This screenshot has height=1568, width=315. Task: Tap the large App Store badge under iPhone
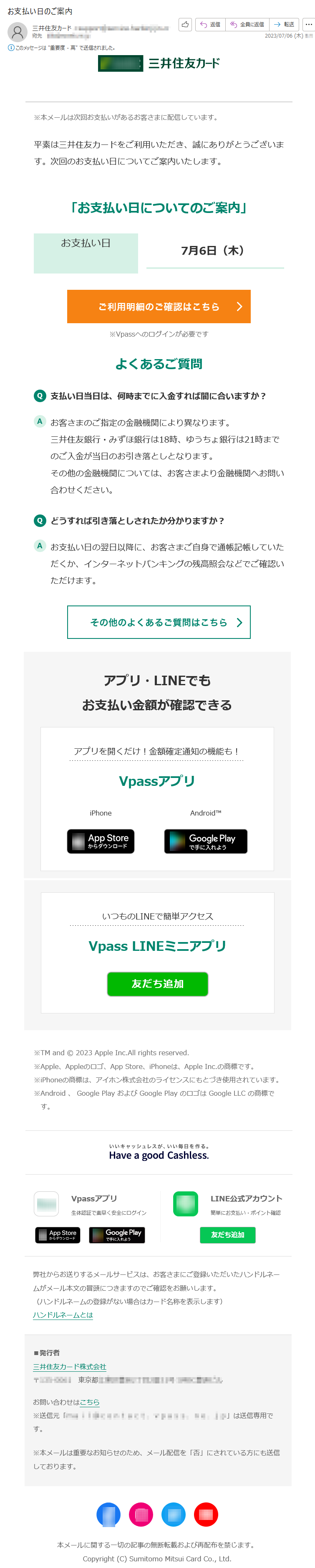[x=101, y=841]
